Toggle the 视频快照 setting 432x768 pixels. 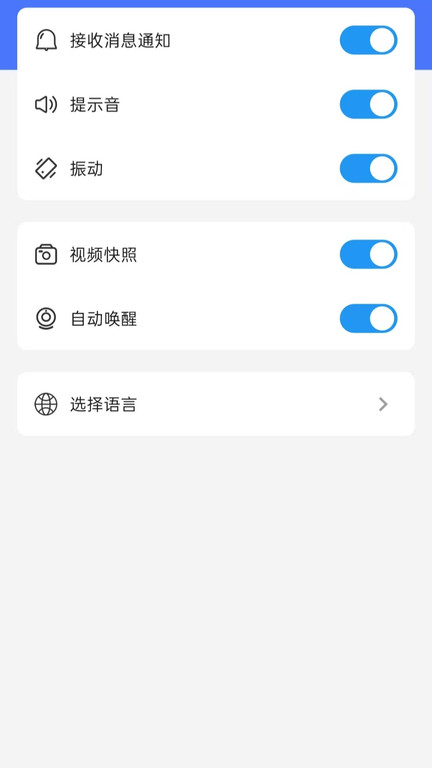368,254
